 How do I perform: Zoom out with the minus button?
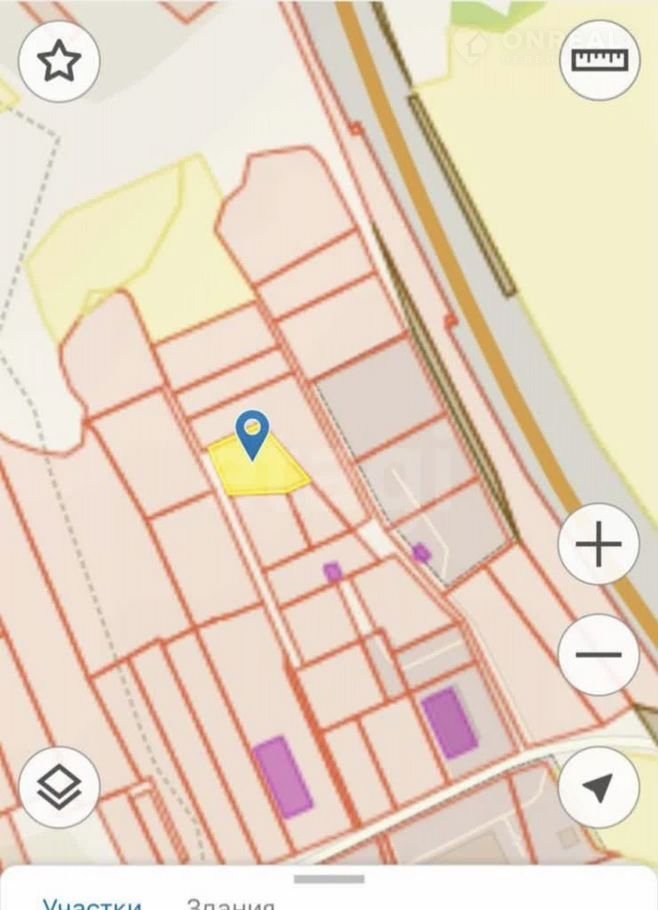[x=598, y=655]
